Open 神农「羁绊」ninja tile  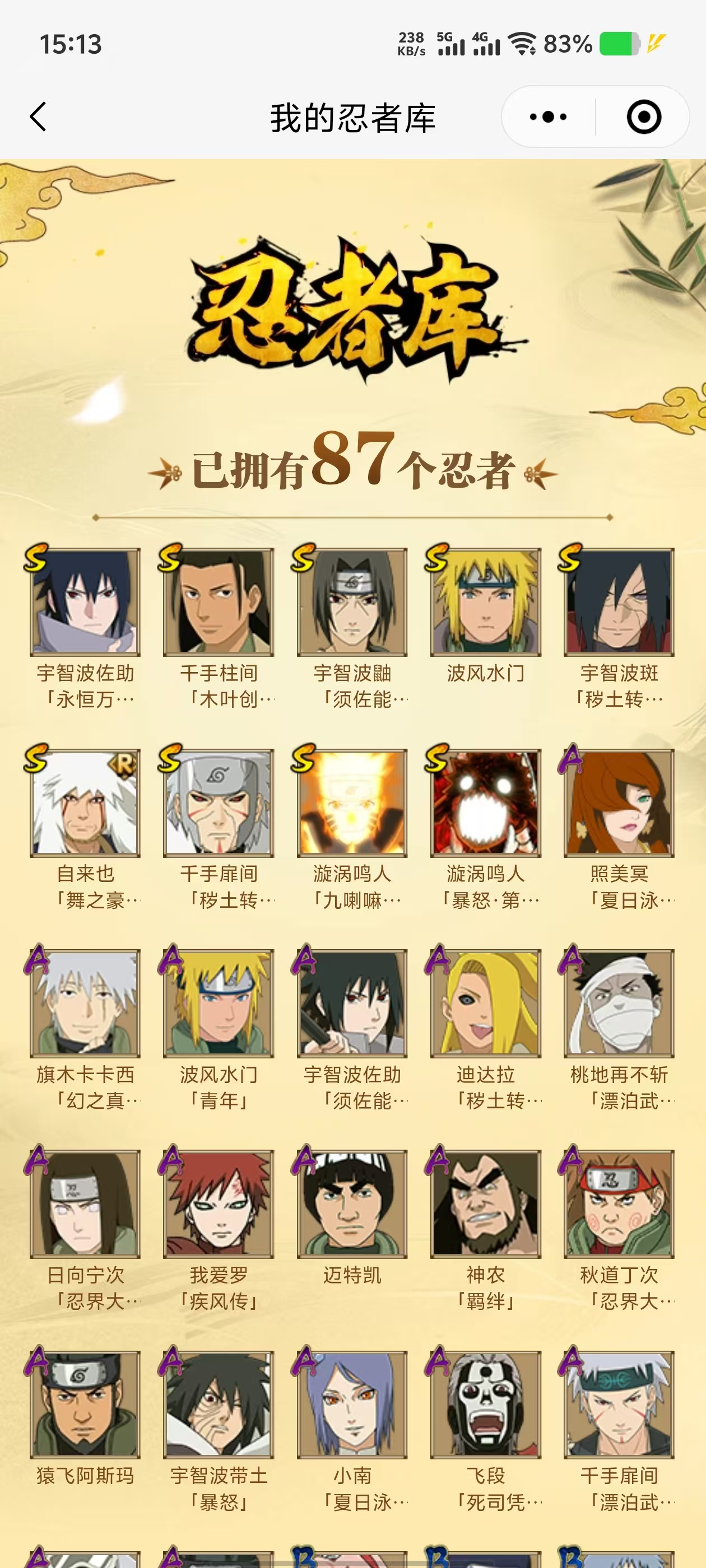tap(485, 1203)
